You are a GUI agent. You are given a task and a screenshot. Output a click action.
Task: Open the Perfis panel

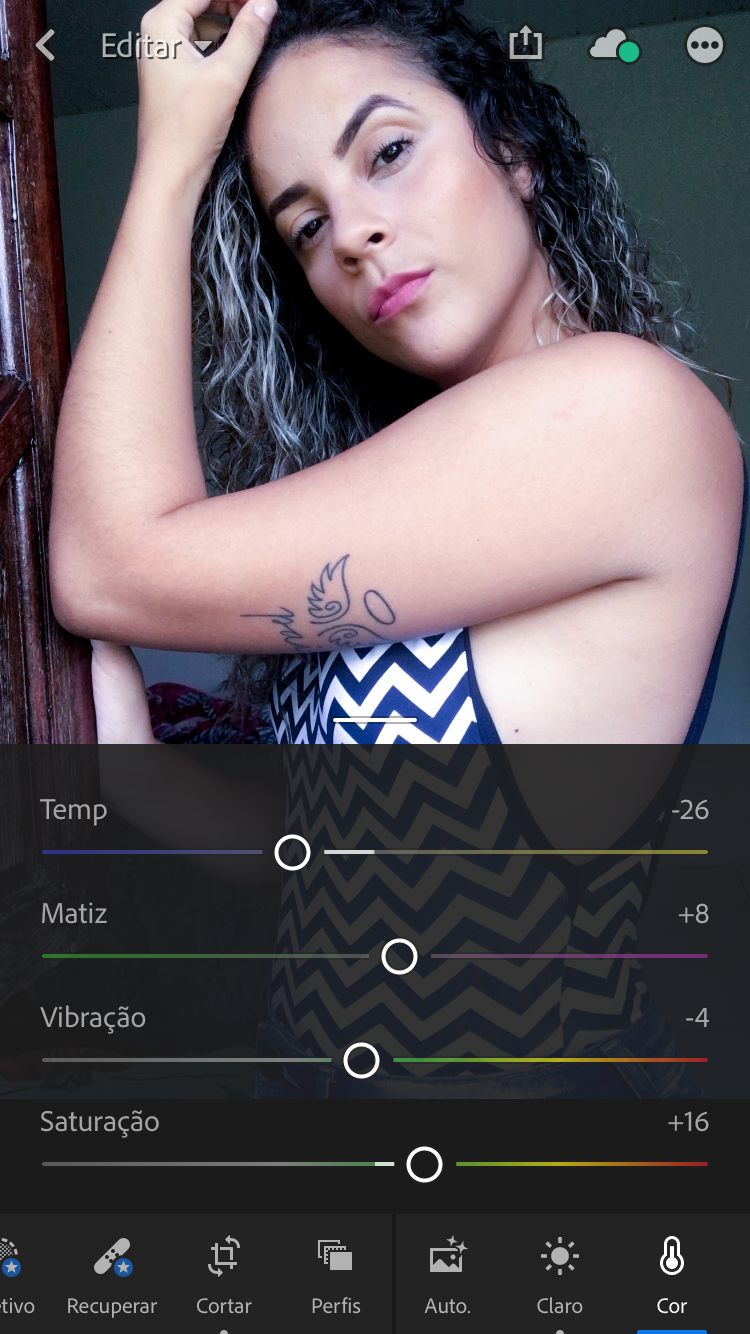click(x=335, y=1275)
